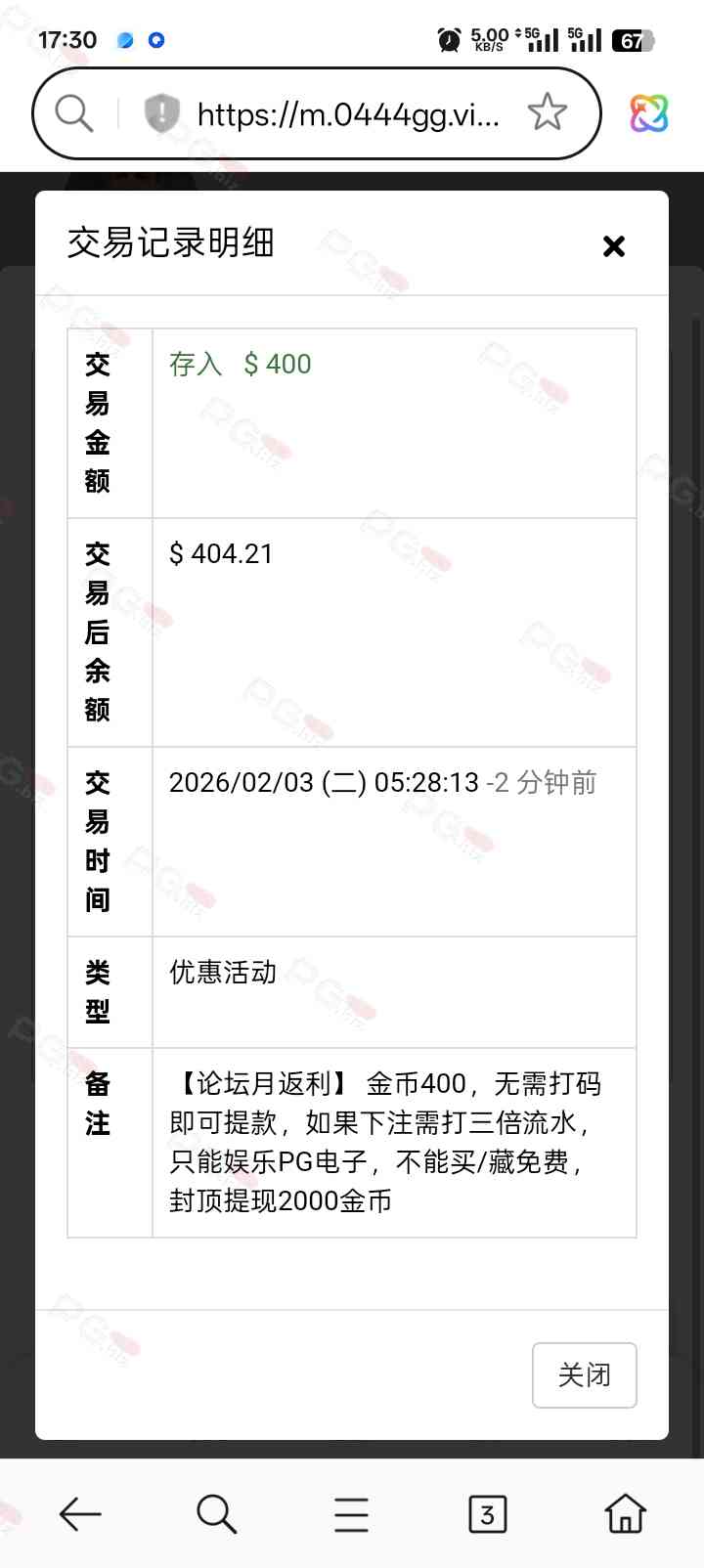Open the colorful browser assistant icon
Screen dimensions: 704x1568
[x=648, y=114]
